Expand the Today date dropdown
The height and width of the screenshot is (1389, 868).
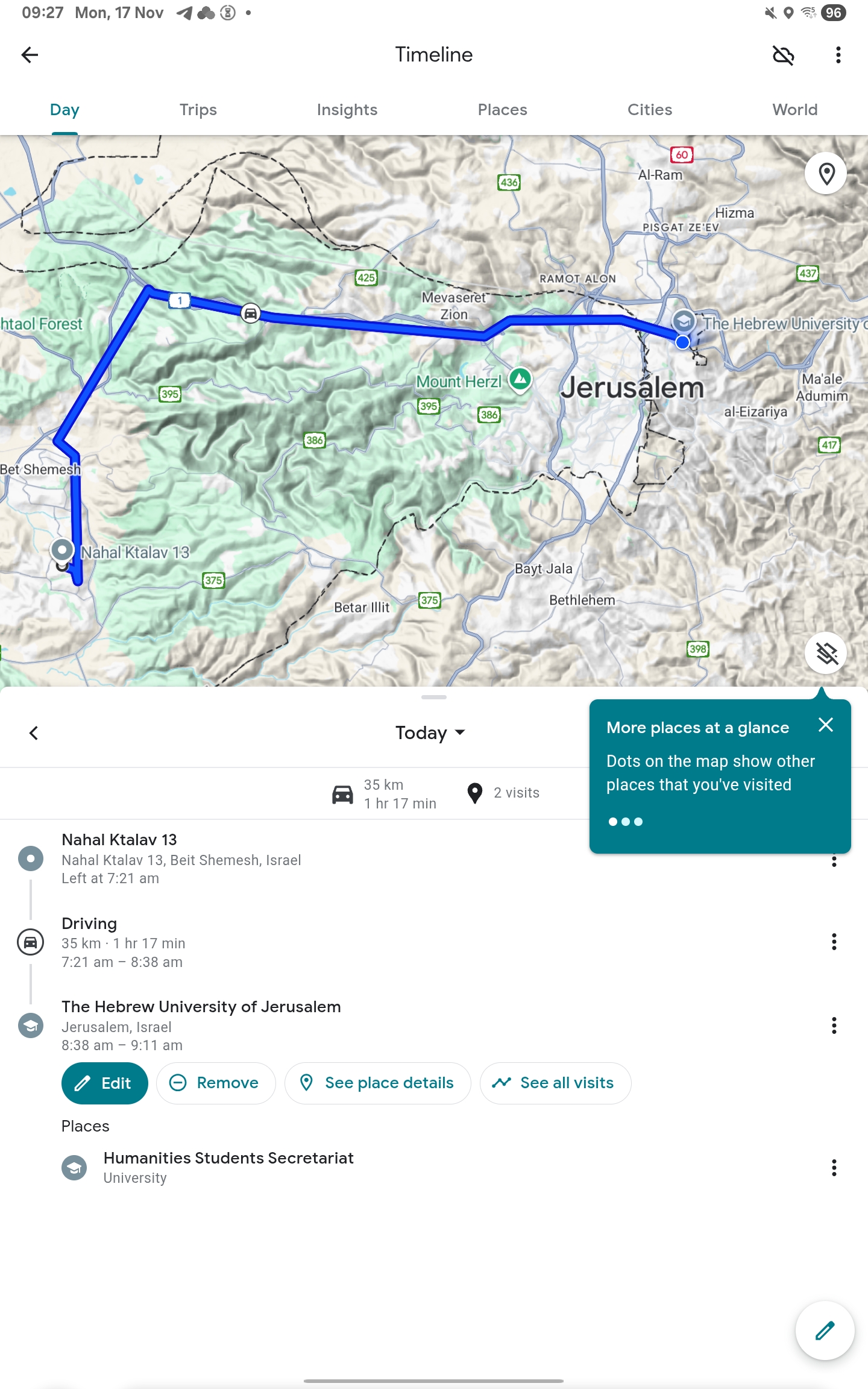tap(430, 733)
